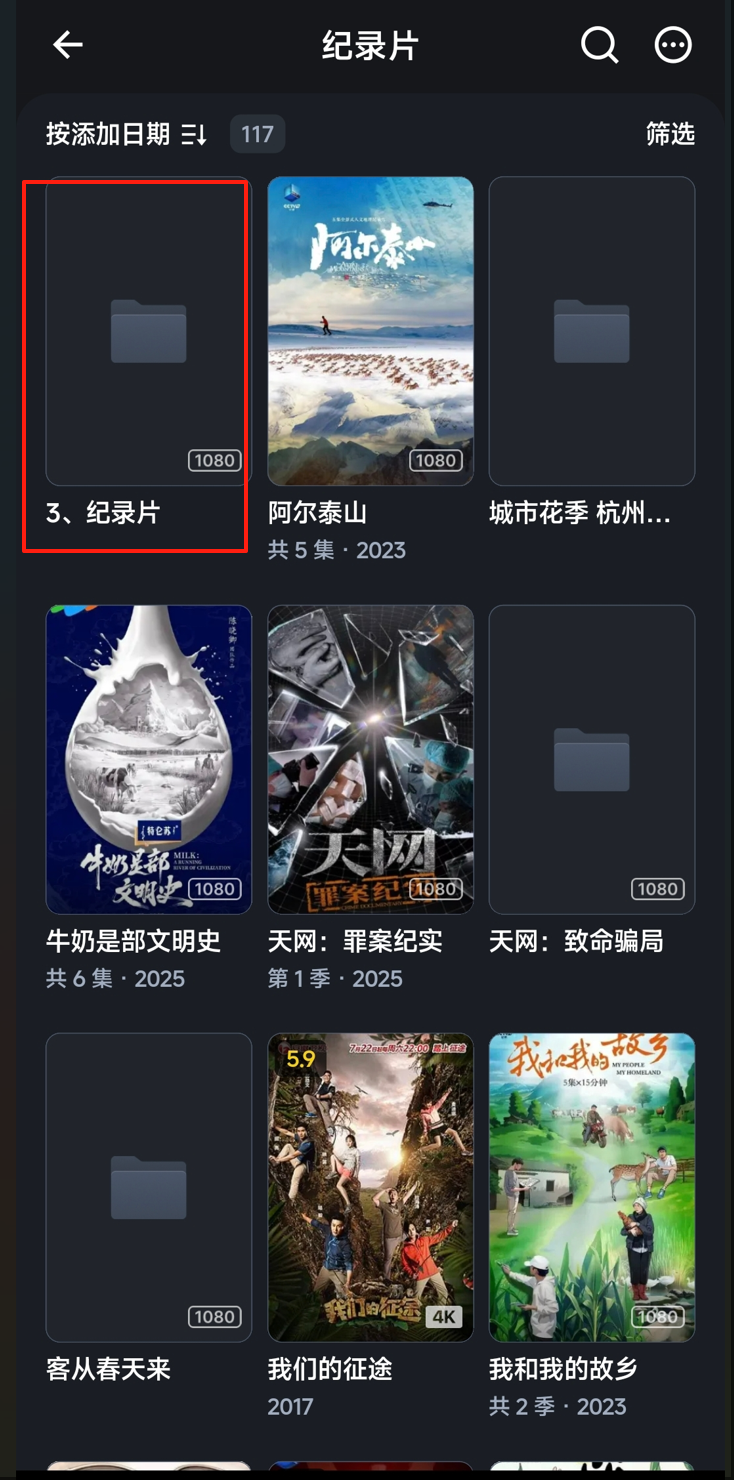Open the 我们的征途 movie
The width and height of the screenshot is (734, 1480).
(x=370, y=1188)
